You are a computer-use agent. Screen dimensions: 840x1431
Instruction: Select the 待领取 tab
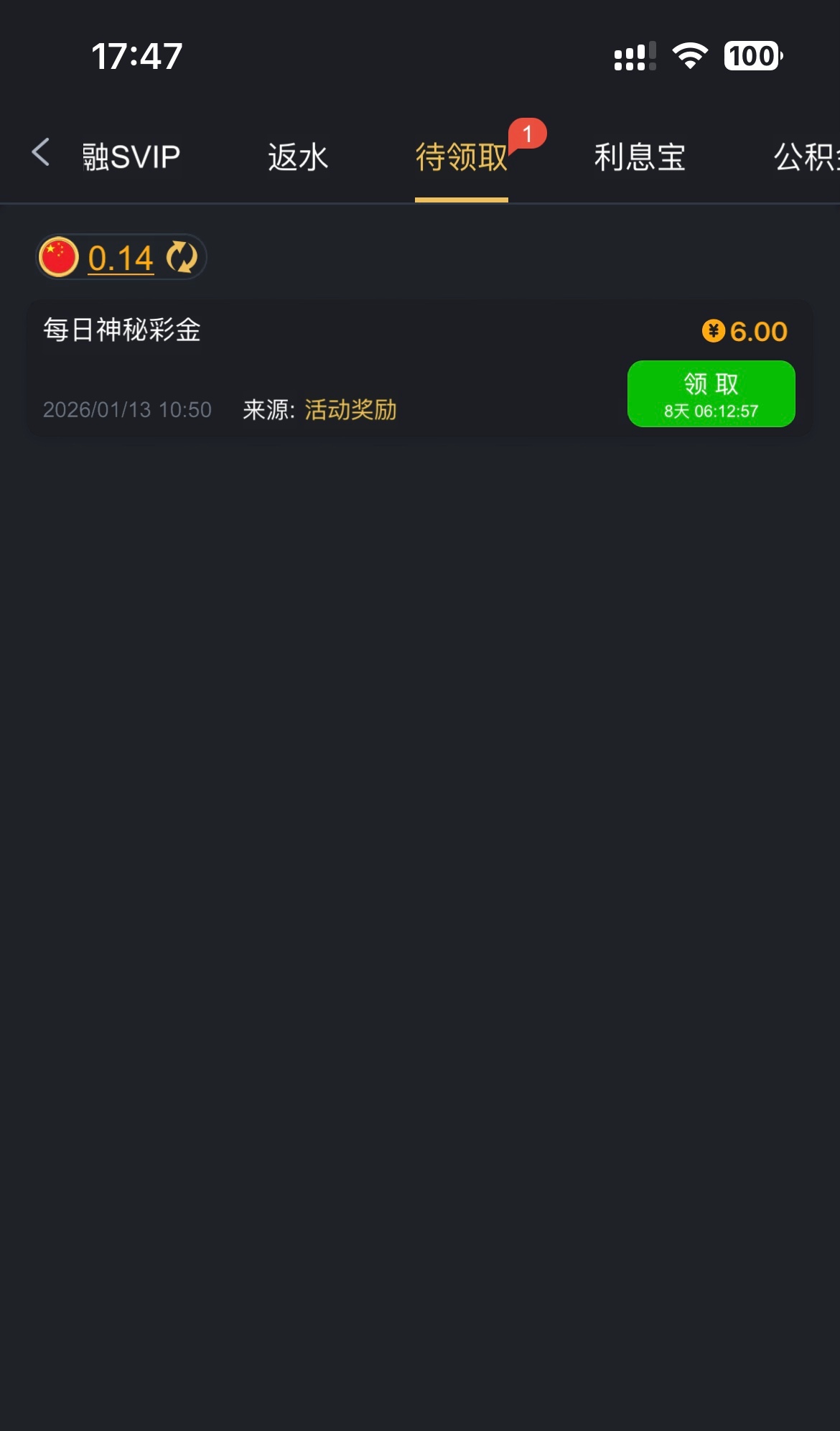tap(462, 157)
